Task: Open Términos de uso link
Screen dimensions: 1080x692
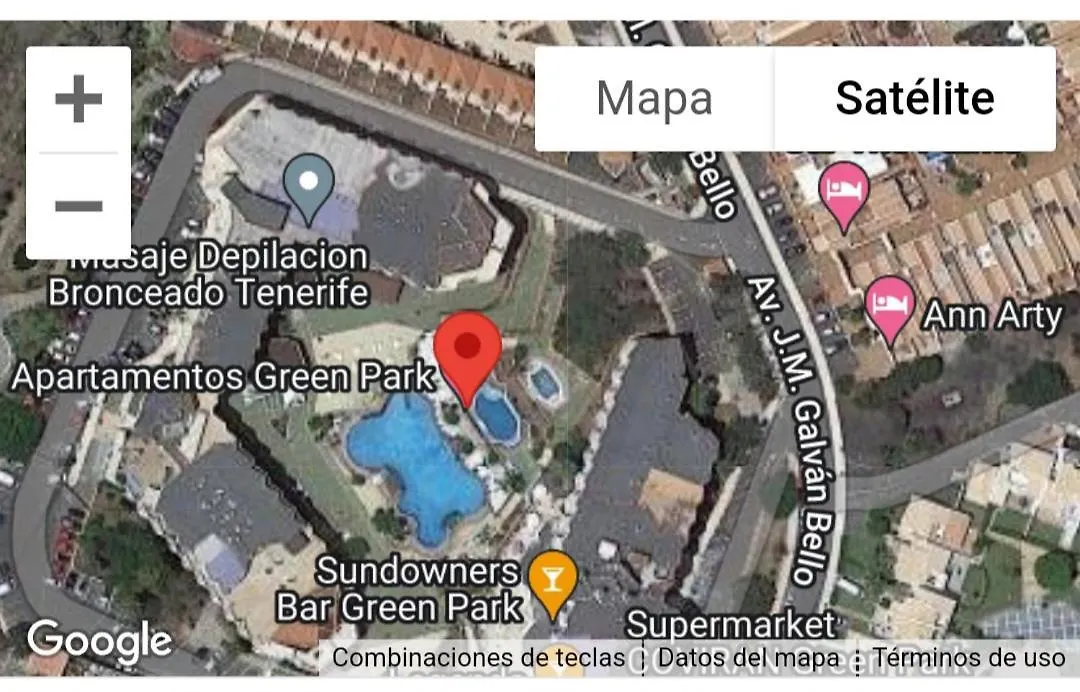Action: pyautogui.click(x=968, y=658)
